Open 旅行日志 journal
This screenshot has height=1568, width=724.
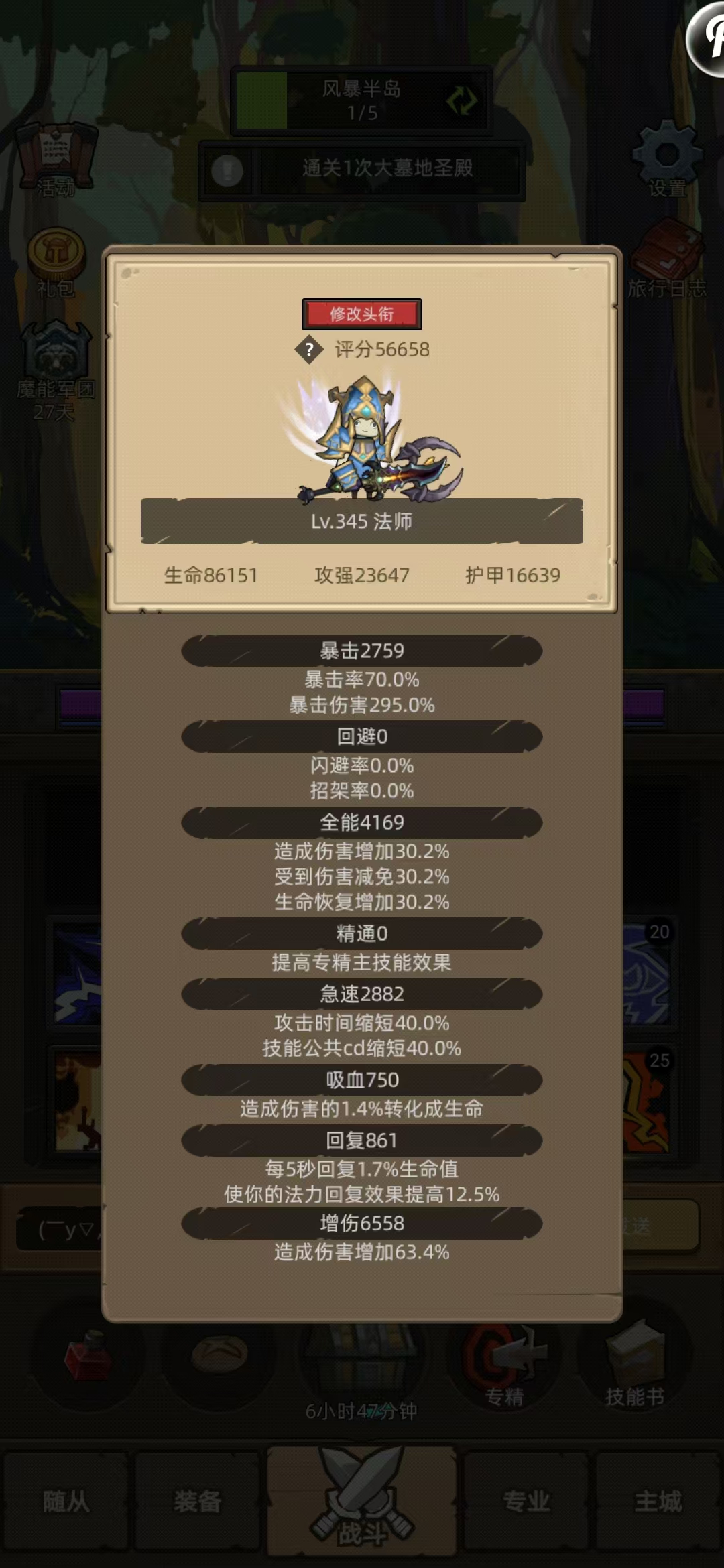click(x=667, y=258)
